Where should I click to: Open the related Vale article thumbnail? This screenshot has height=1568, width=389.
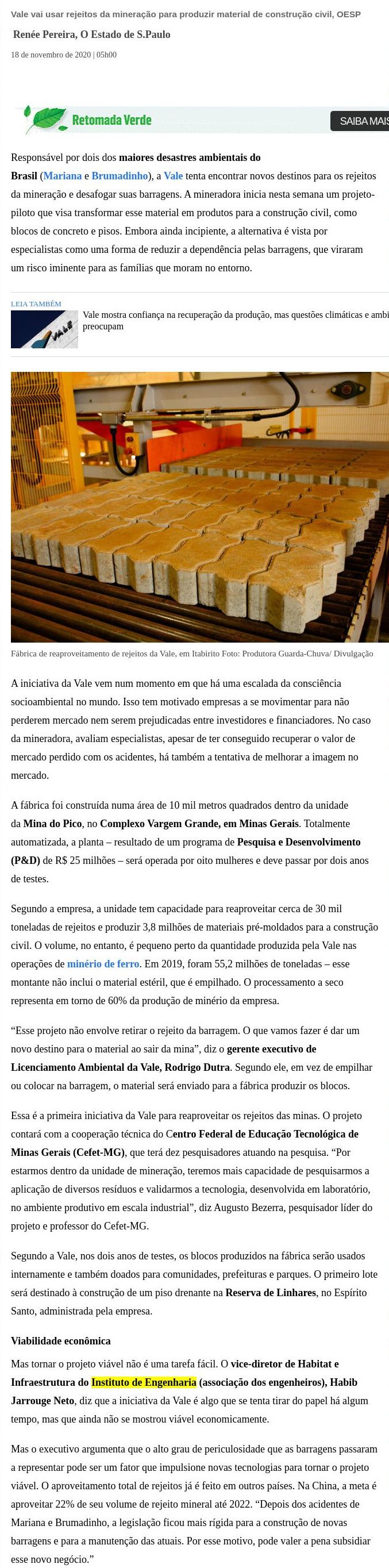click(x=44, y=329)
